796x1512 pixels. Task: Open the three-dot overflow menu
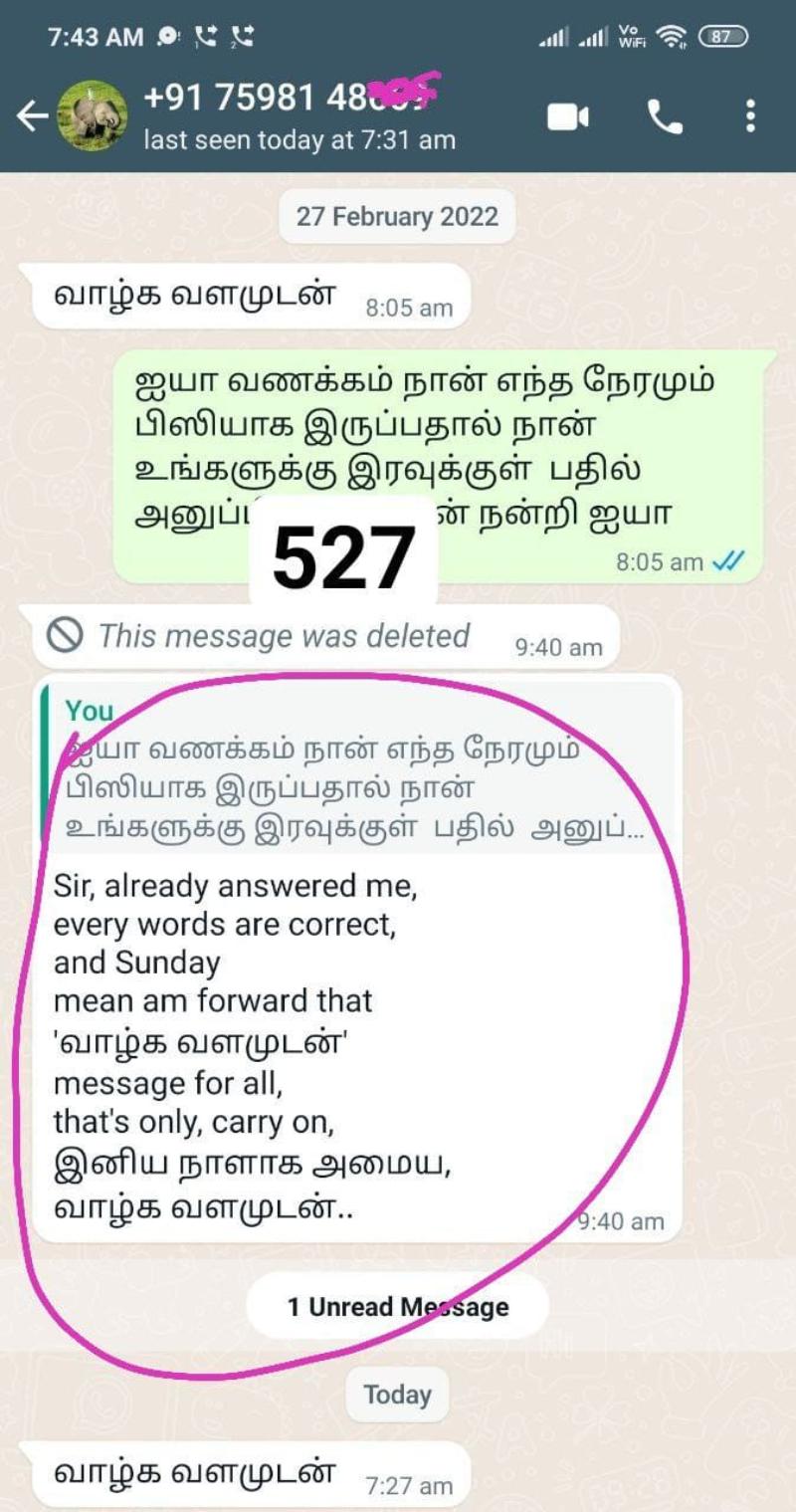[x=750, y=116]
